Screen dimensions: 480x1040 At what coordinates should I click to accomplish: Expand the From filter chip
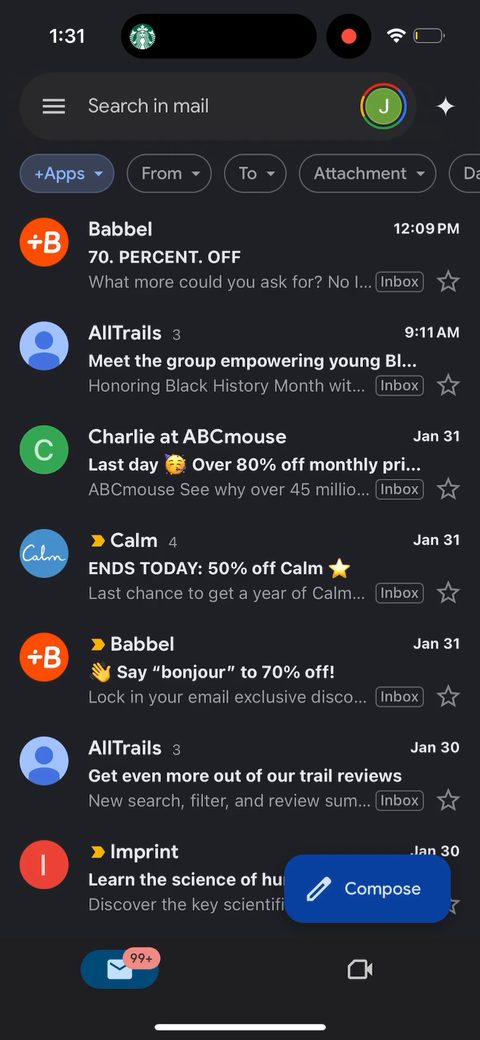tap(169, 174)
